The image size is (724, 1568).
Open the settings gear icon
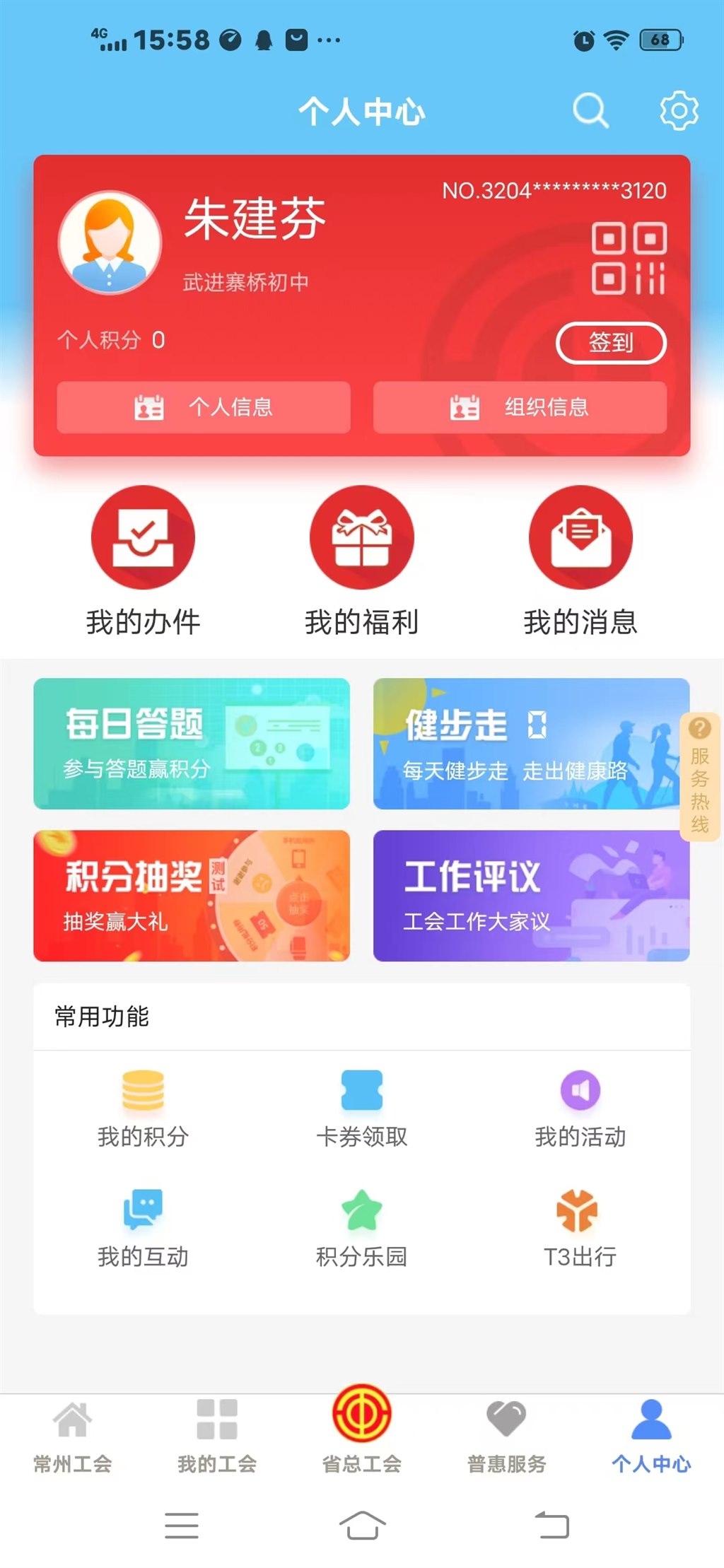click(x=679, y=110)
